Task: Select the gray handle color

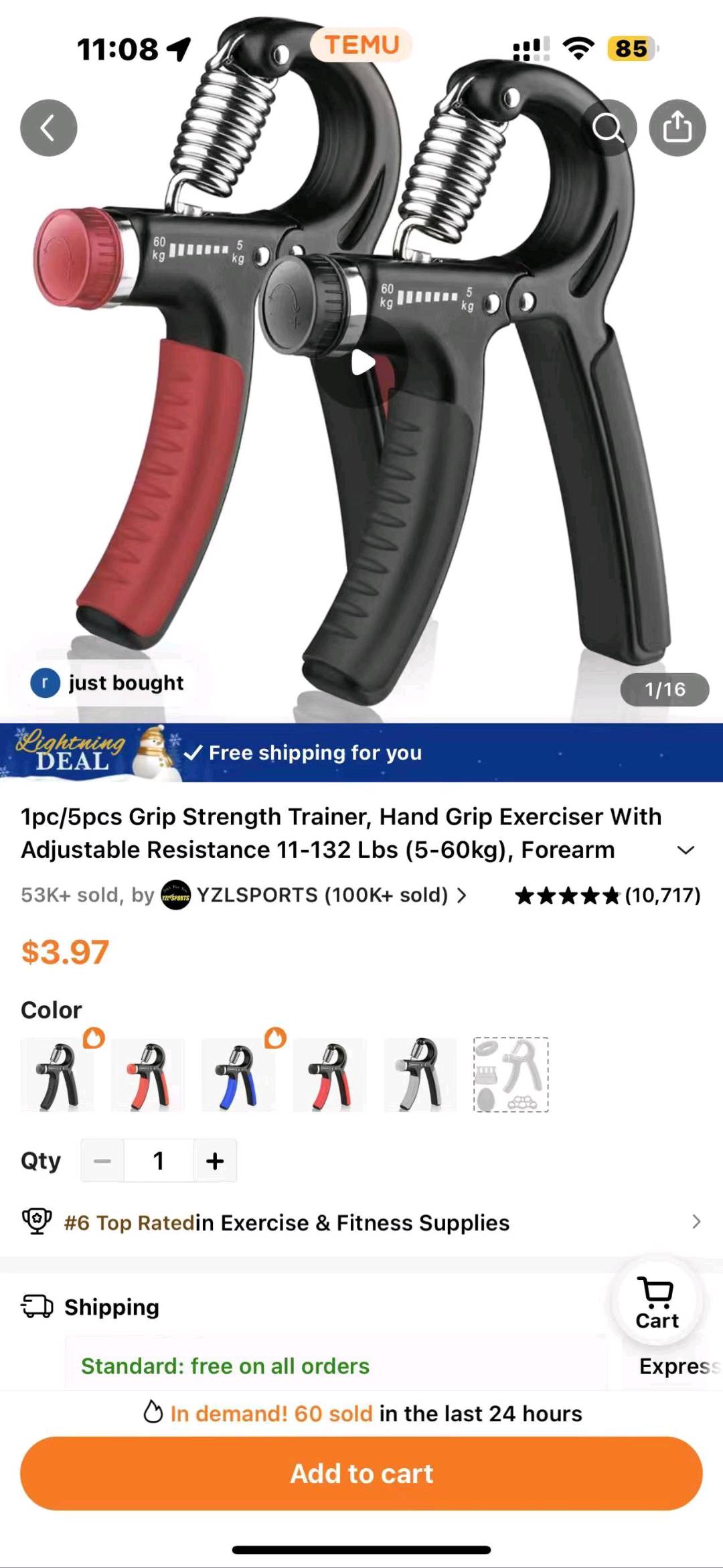Action: click(x=420, y=1075)
